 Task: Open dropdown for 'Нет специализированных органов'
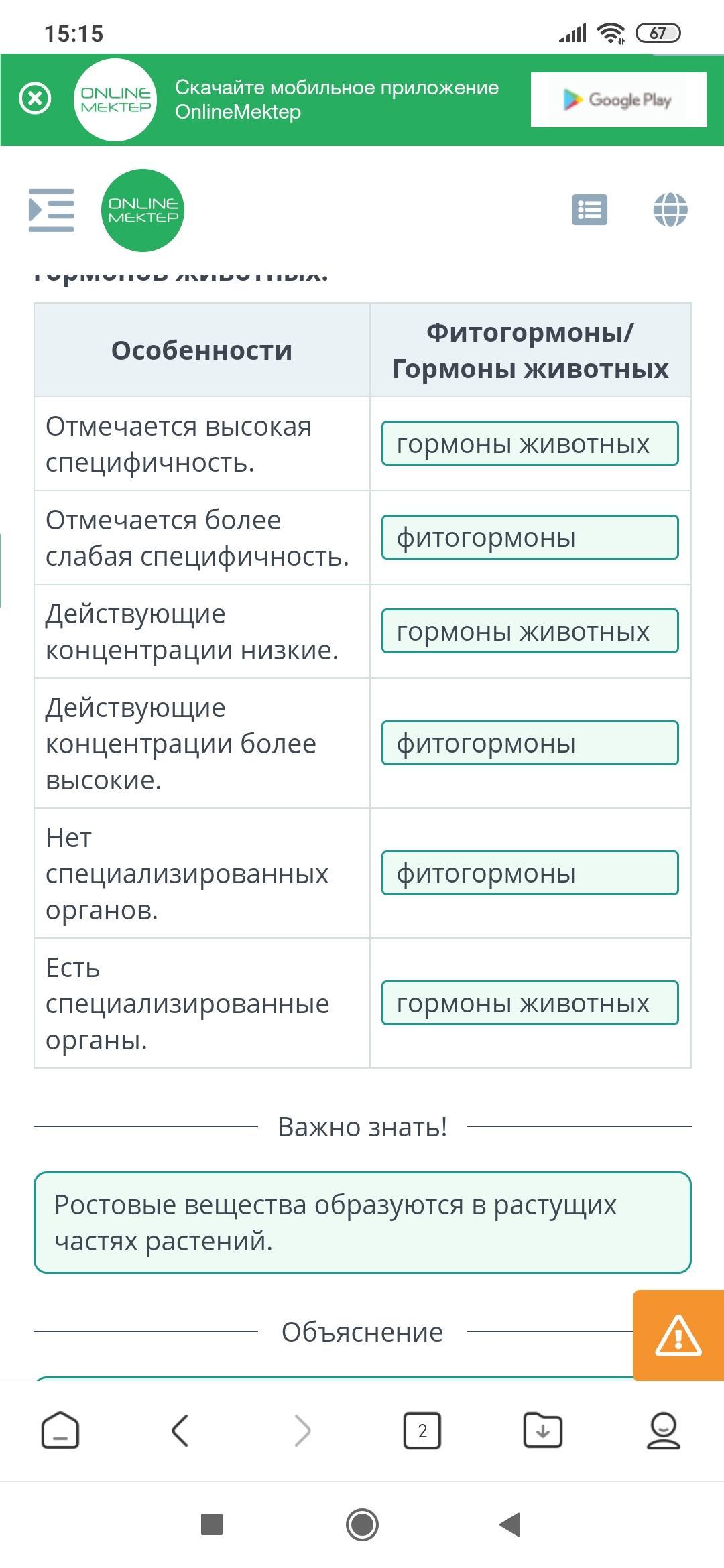point(530,873)
